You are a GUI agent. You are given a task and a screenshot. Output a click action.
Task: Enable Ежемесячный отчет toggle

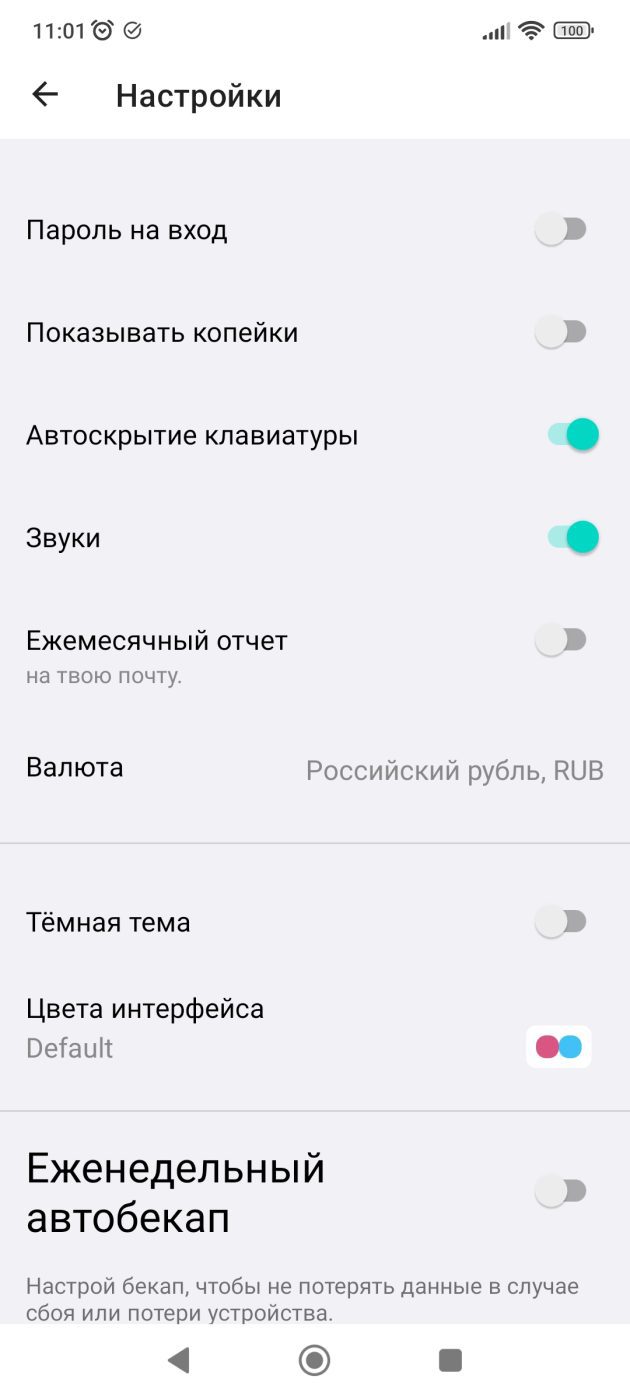tap(561, 640)
